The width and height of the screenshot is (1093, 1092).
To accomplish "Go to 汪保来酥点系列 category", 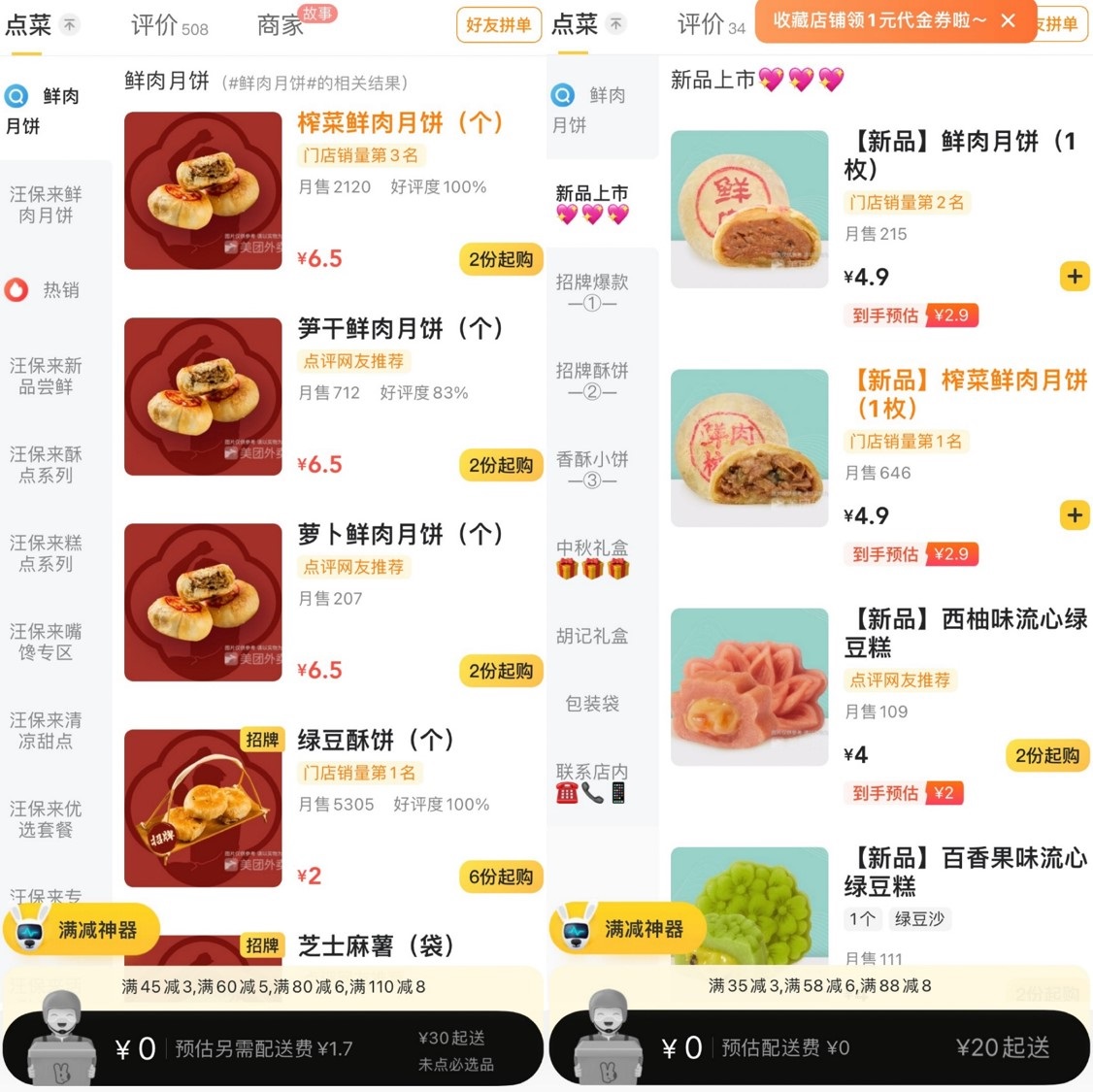I will coord(46,465).
